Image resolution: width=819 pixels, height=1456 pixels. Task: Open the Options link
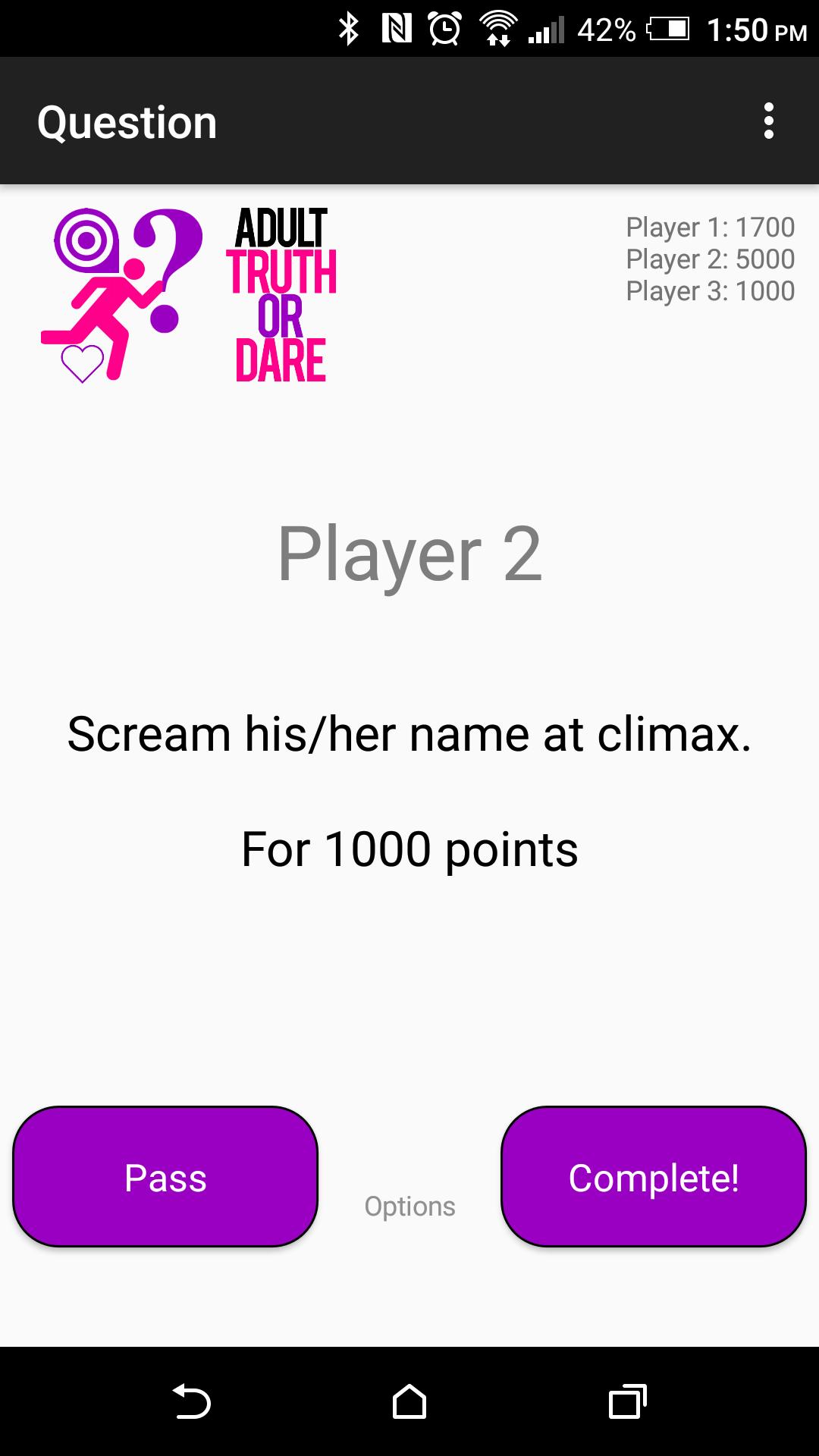pyautogui.click(x=409, y=1206)
